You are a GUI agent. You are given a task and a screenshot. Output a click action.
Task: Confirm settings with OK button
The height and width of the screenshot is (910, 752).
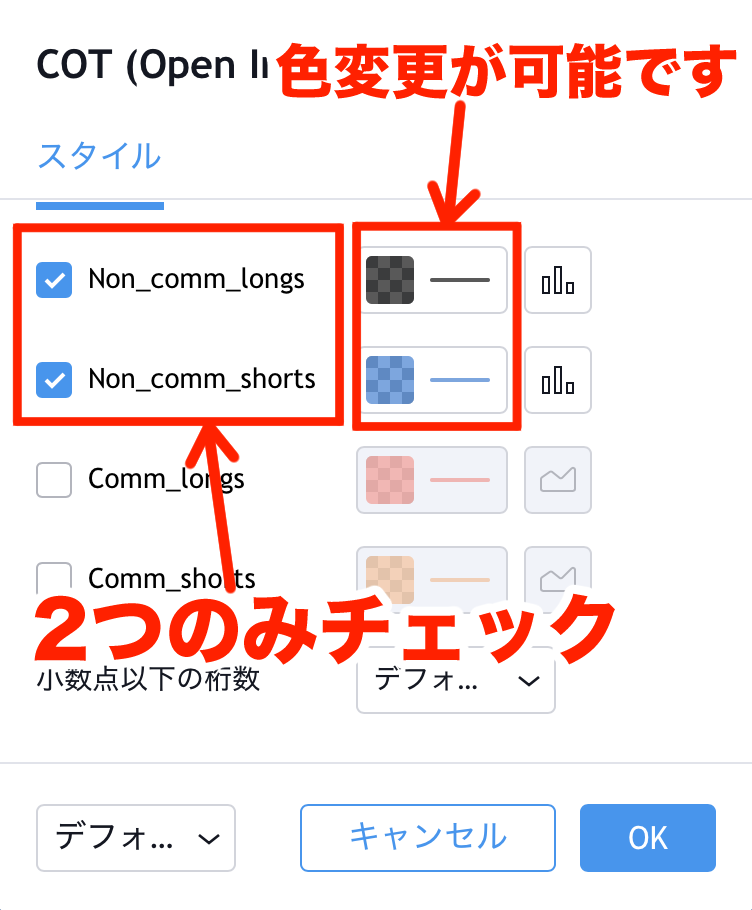(x=648, y=837)
